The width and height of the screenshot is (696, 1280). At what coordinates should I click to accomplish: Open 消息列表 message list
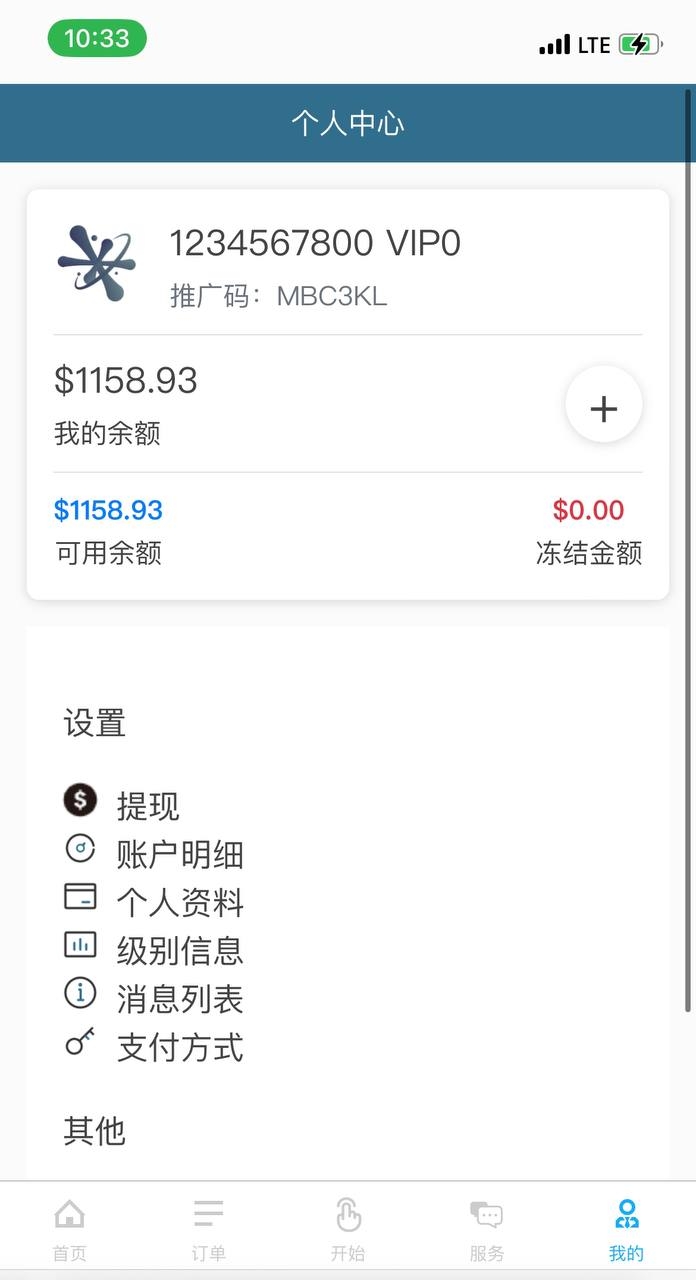tap(154, 997)
